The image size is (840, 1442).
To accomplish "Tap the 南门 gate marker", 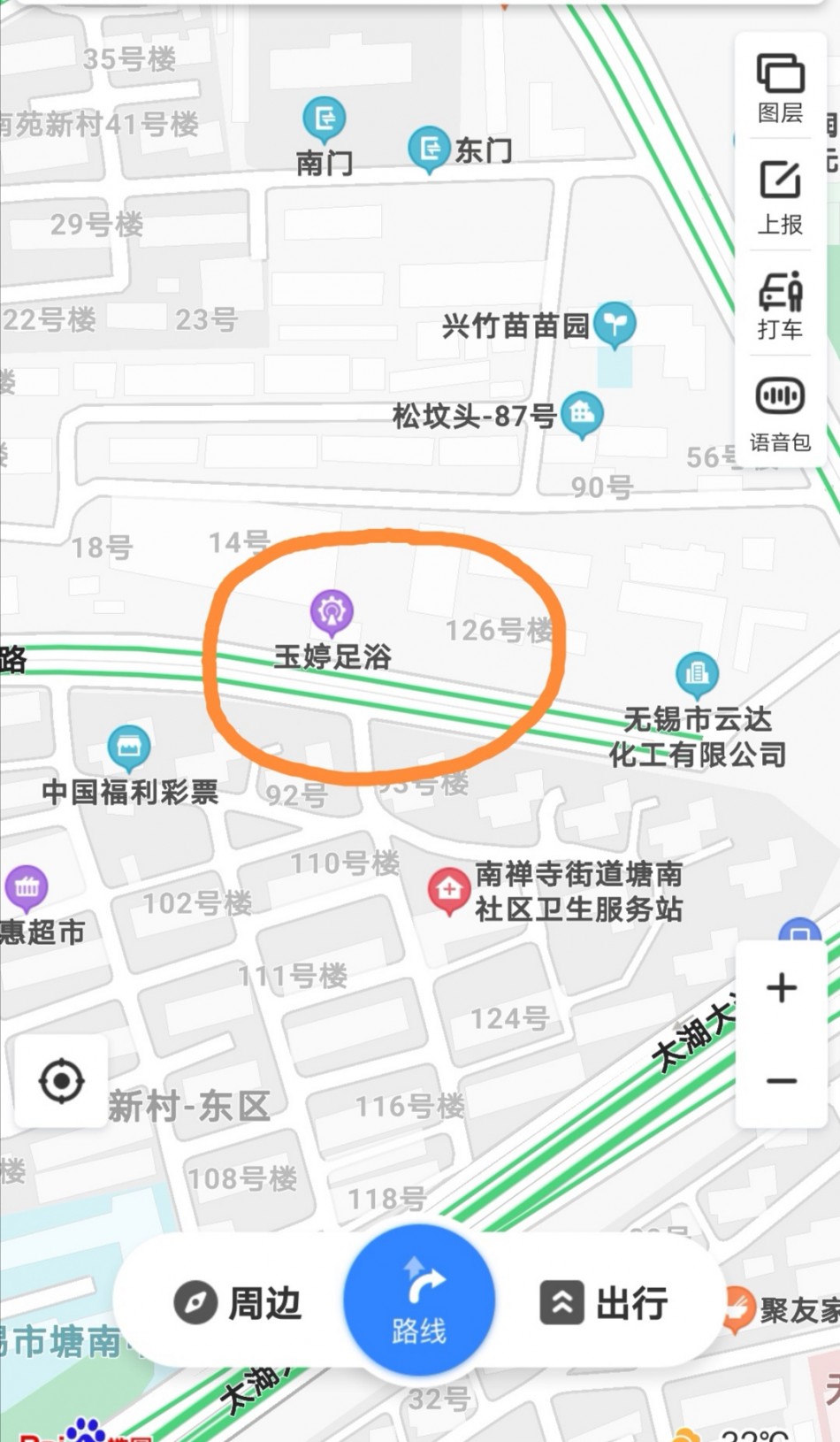I will (x=325, y=119).
